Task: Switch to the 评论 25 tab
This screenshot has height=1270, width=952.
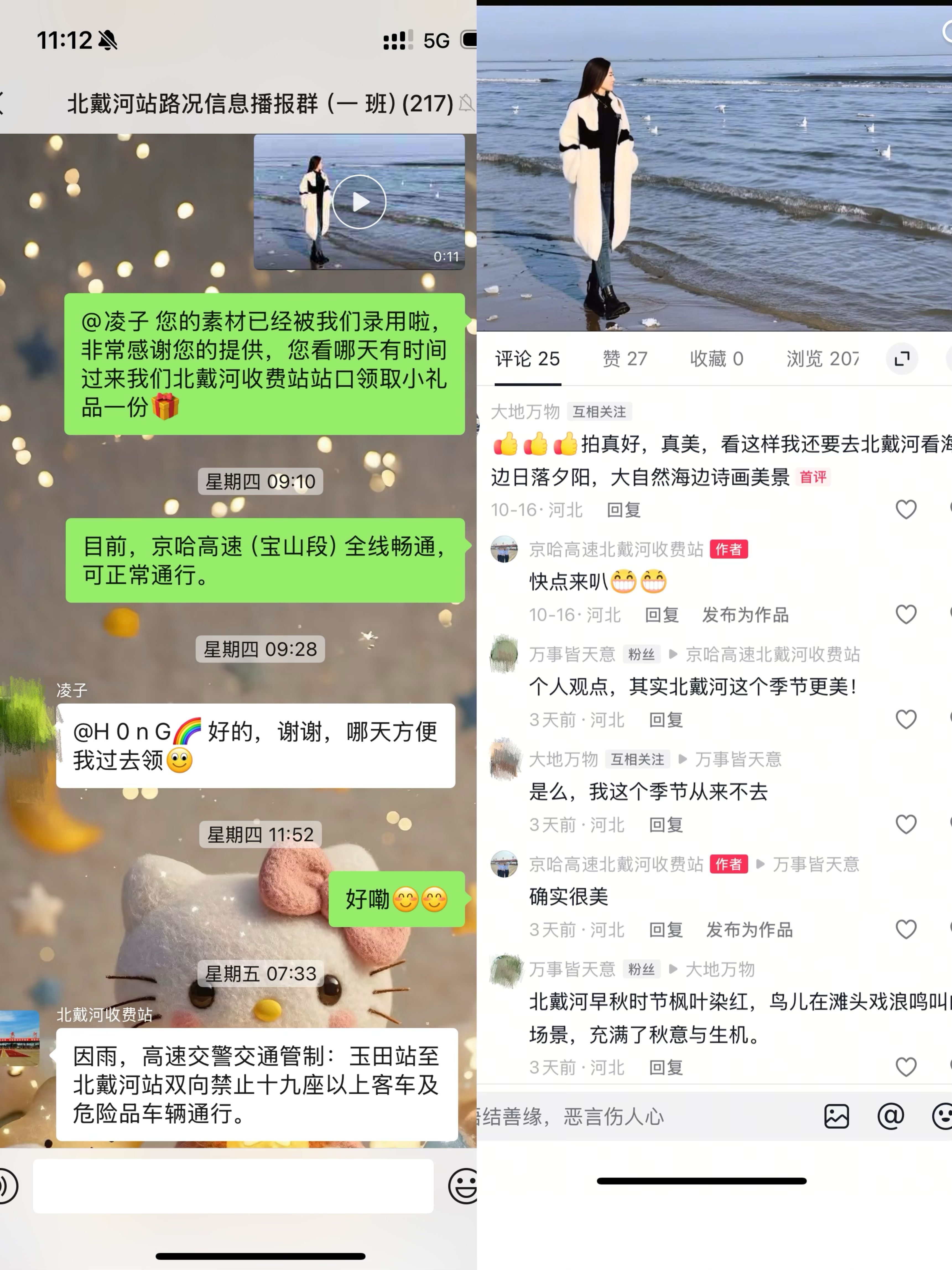Action: tap(527, 359)
